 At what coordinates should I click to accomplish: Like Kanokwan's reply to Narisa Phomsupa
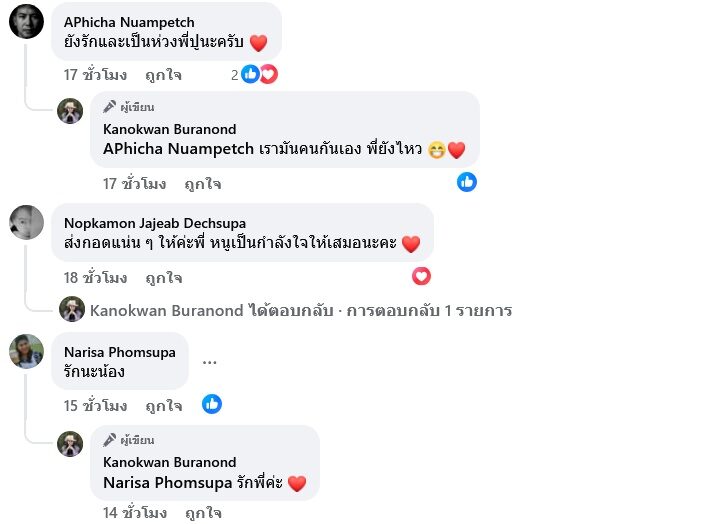[x=203, y=513]
